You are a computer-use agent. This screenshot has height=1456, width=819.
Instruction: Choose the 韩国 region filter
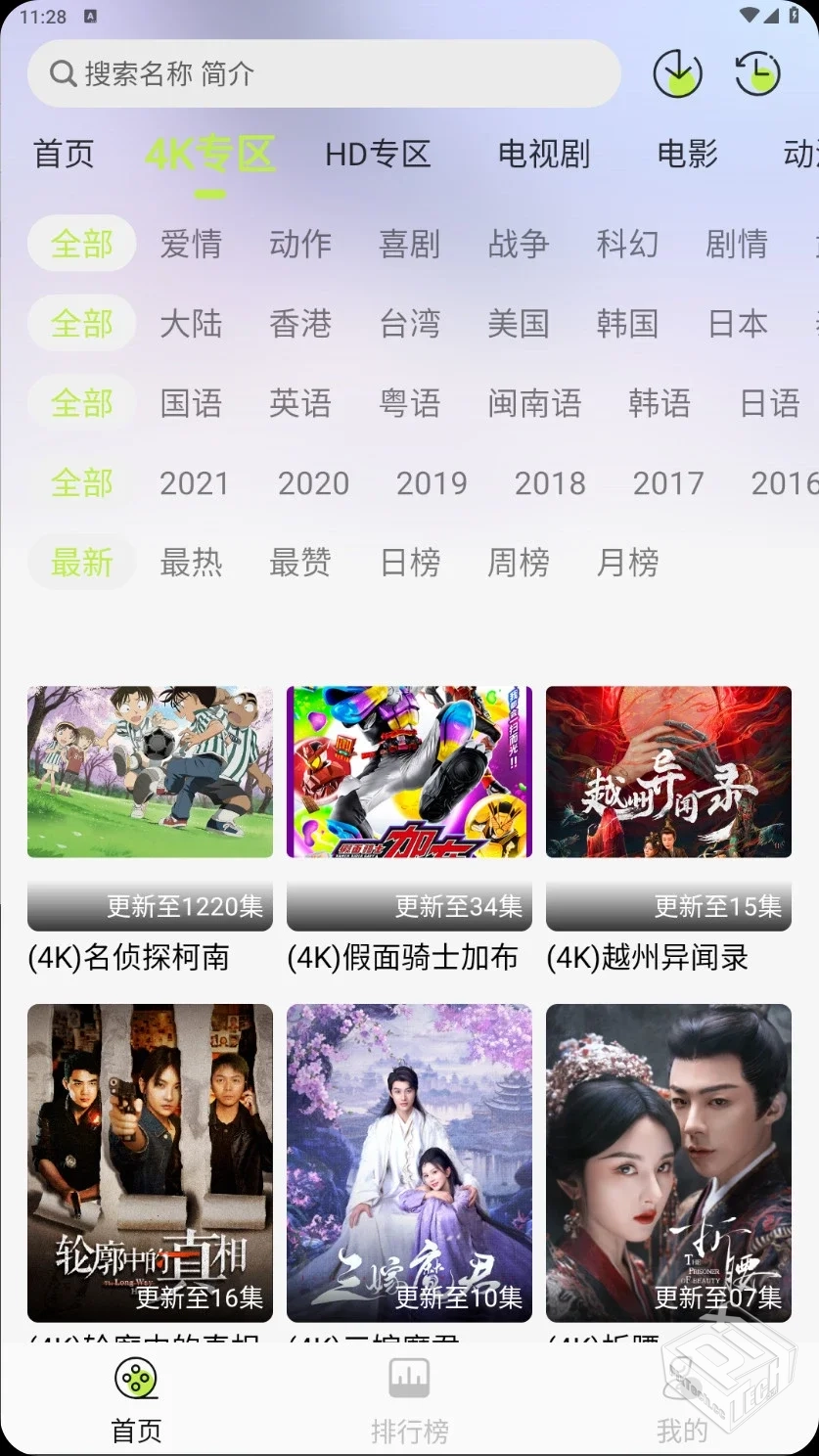pos(627,324)
